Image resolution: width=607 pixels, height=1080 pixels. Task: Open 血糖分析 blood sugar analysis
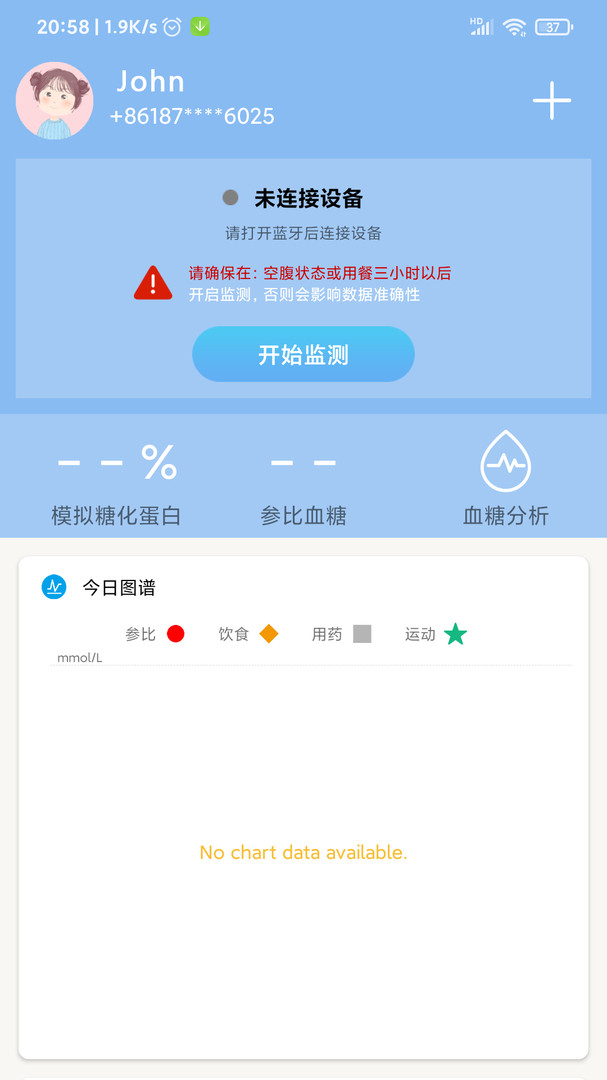pos(505,479)
